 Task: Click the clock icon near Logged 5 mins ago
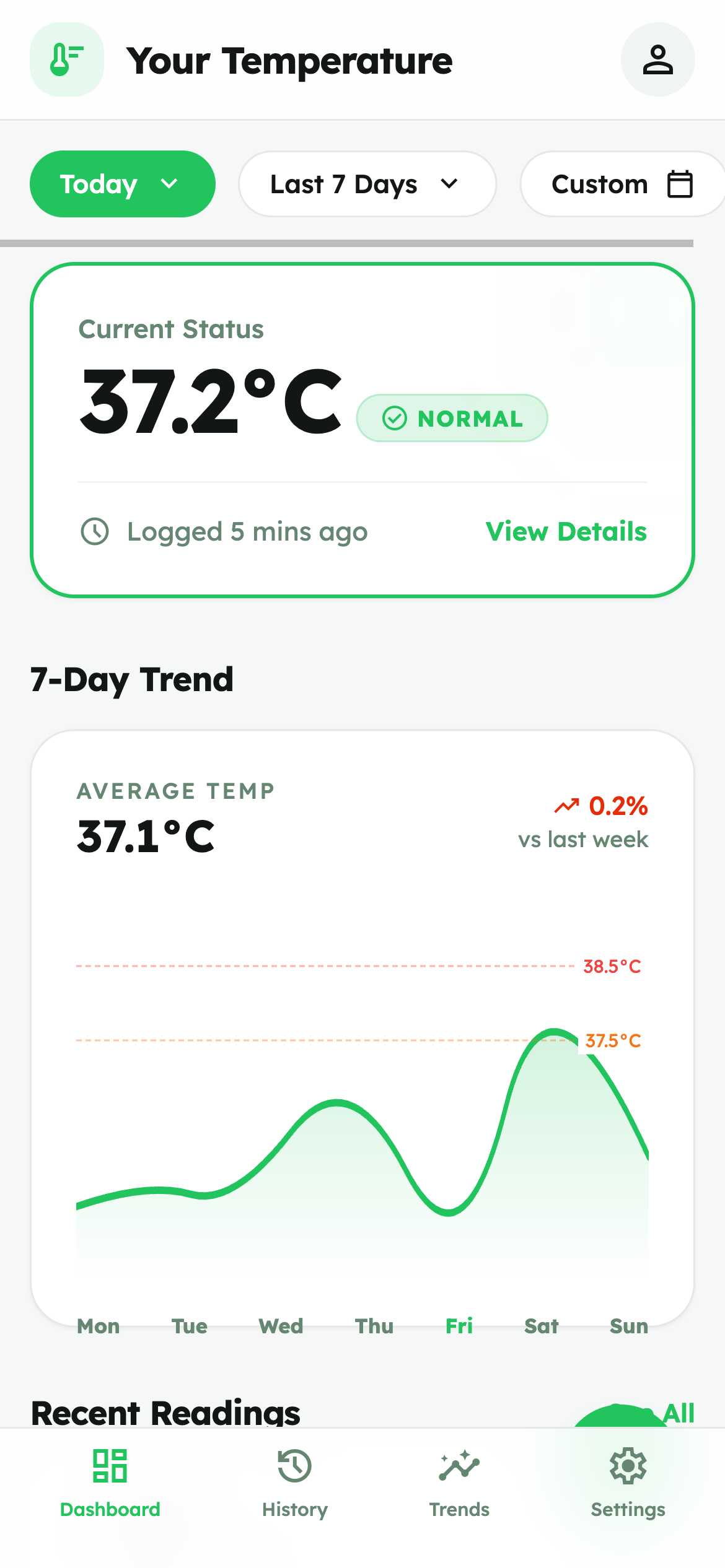tap(94, 531)
